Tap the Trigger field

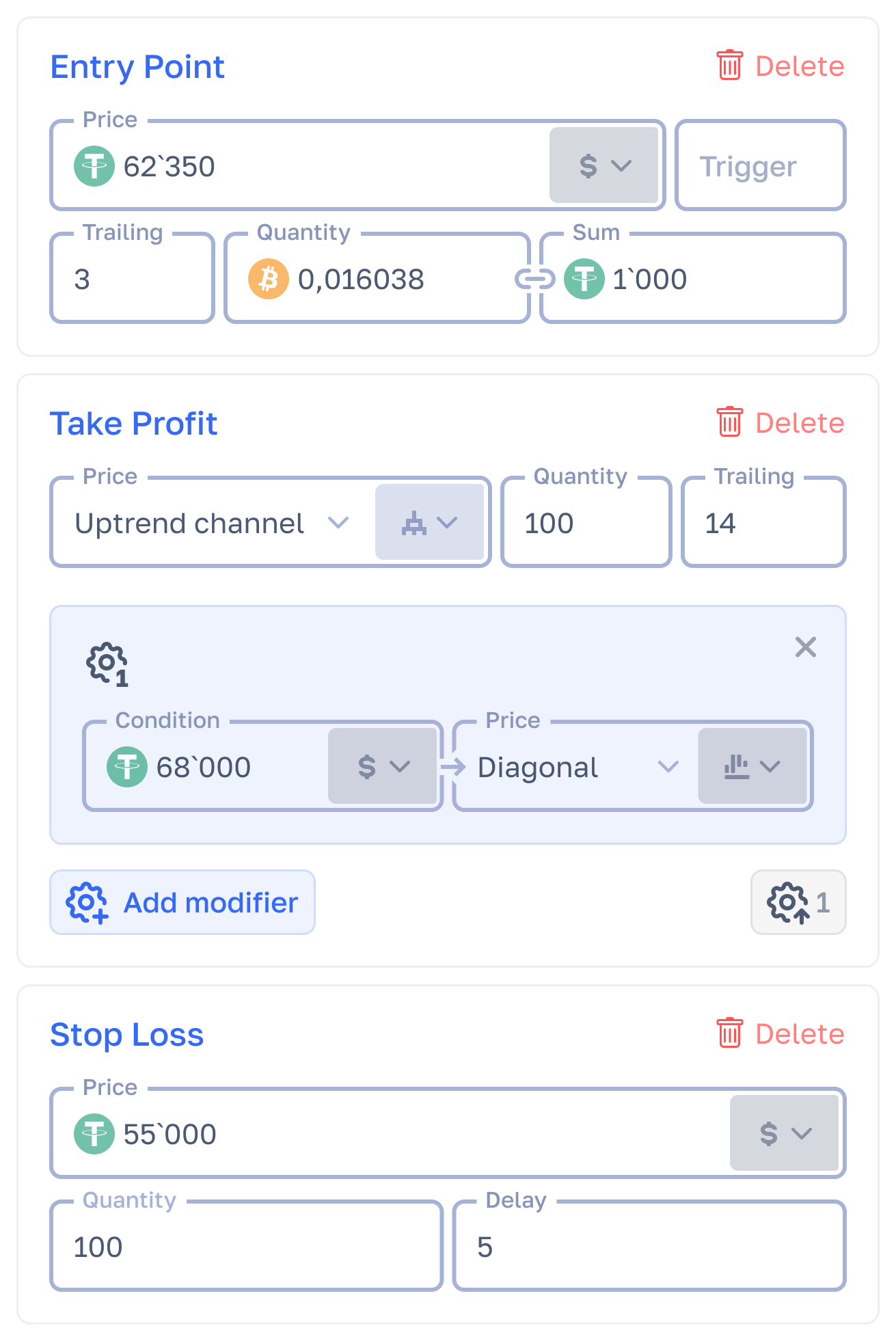[760, 166]
